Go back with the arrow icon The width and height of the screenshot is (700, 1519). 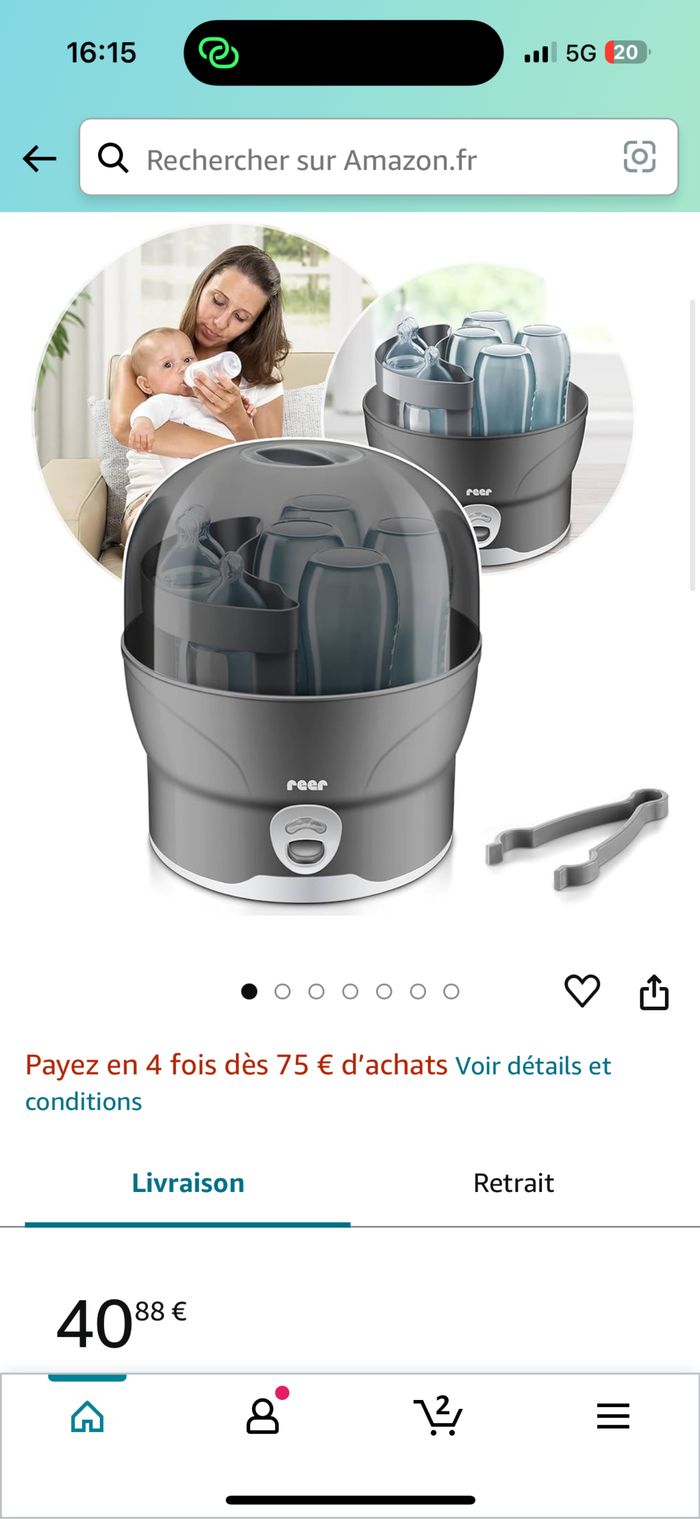coord(39,158)
